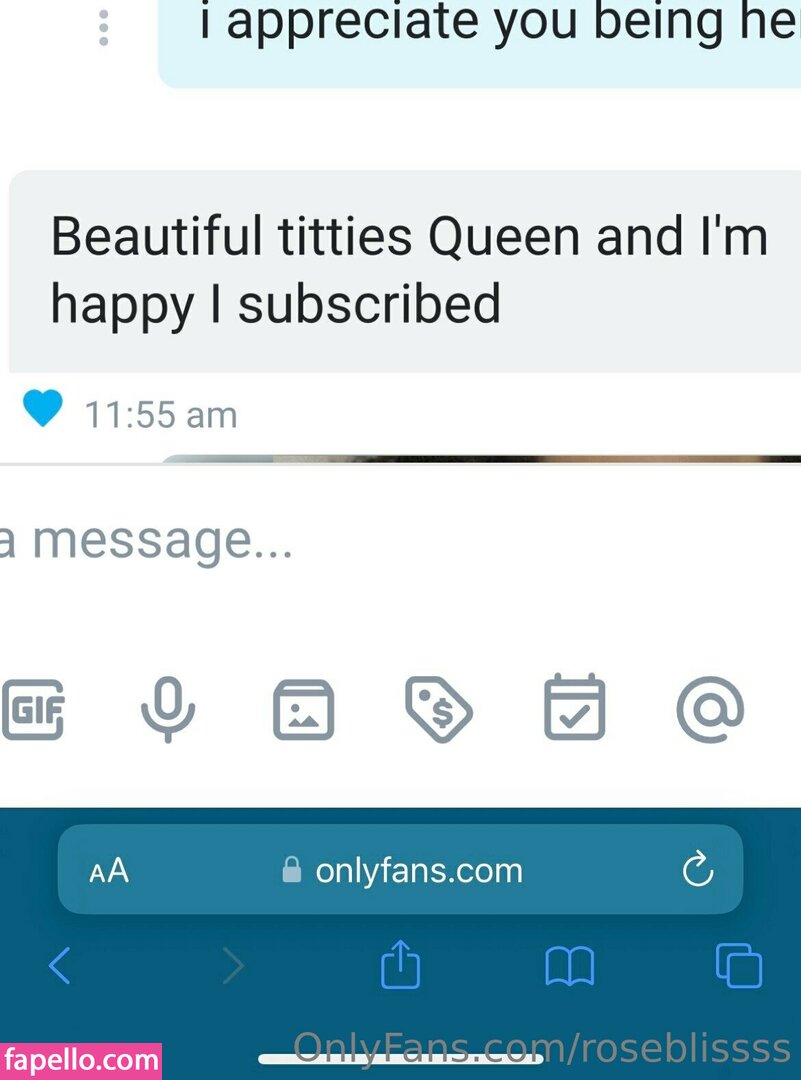Open the three-dot options beside the message

[103, 27]
